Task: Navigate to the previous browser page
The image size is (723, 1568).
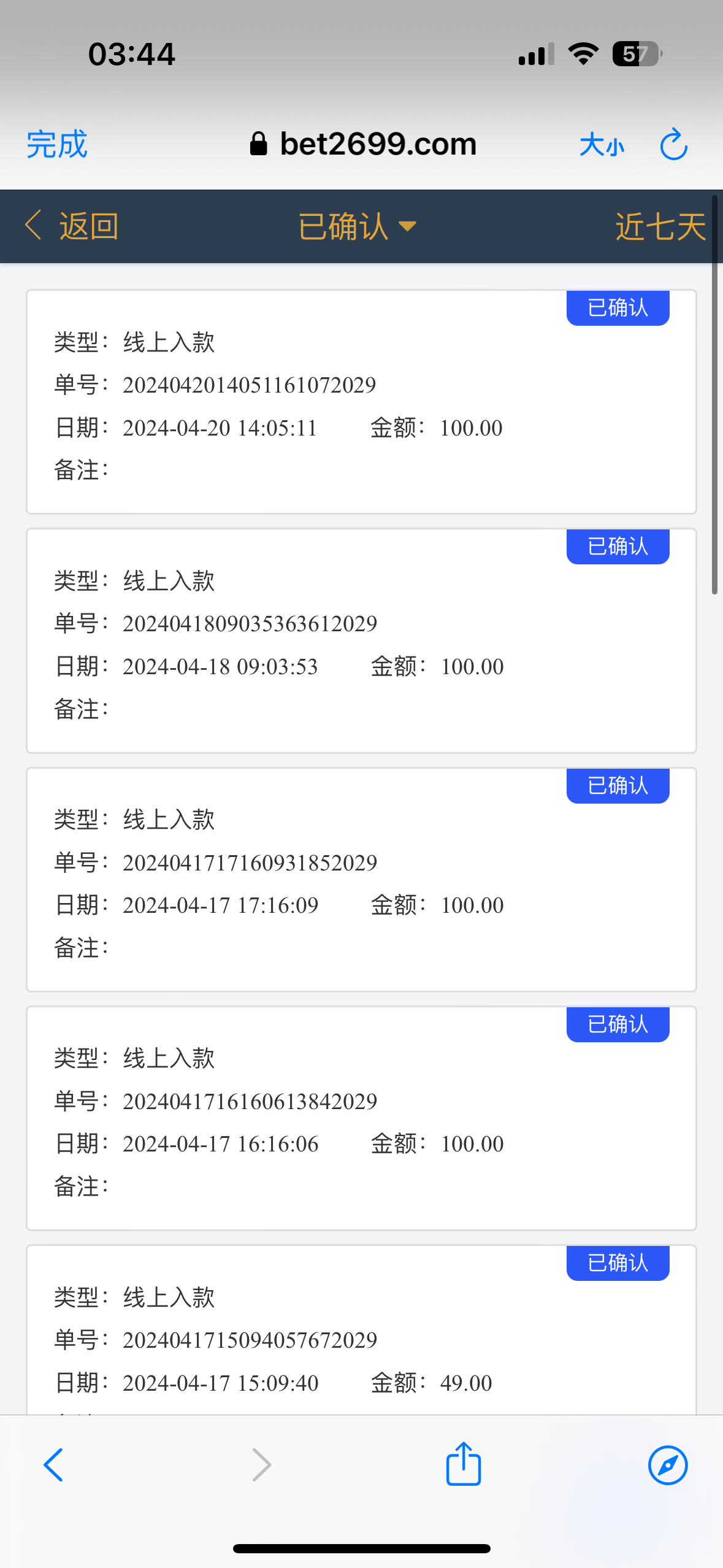Action: 54,1465
